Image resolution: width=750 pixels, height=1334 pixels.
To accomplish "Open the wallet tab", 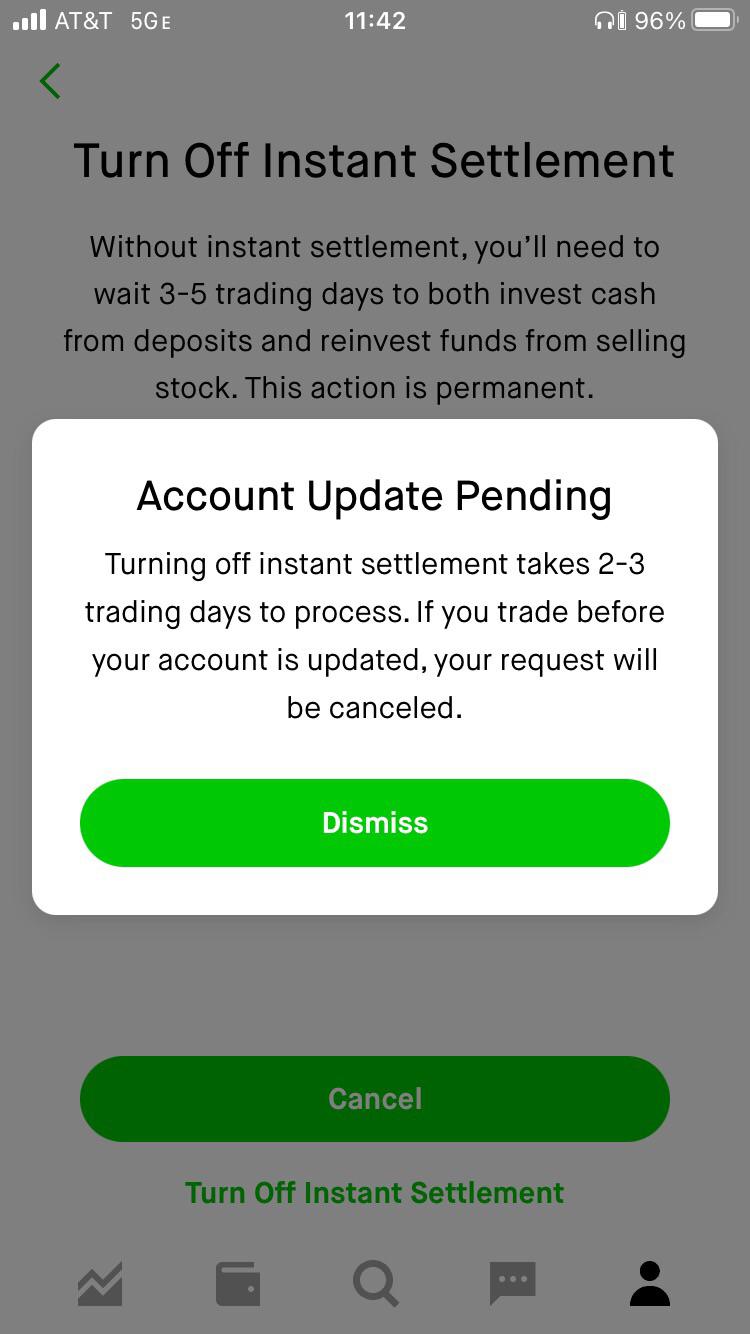I will pos(238,1283).
